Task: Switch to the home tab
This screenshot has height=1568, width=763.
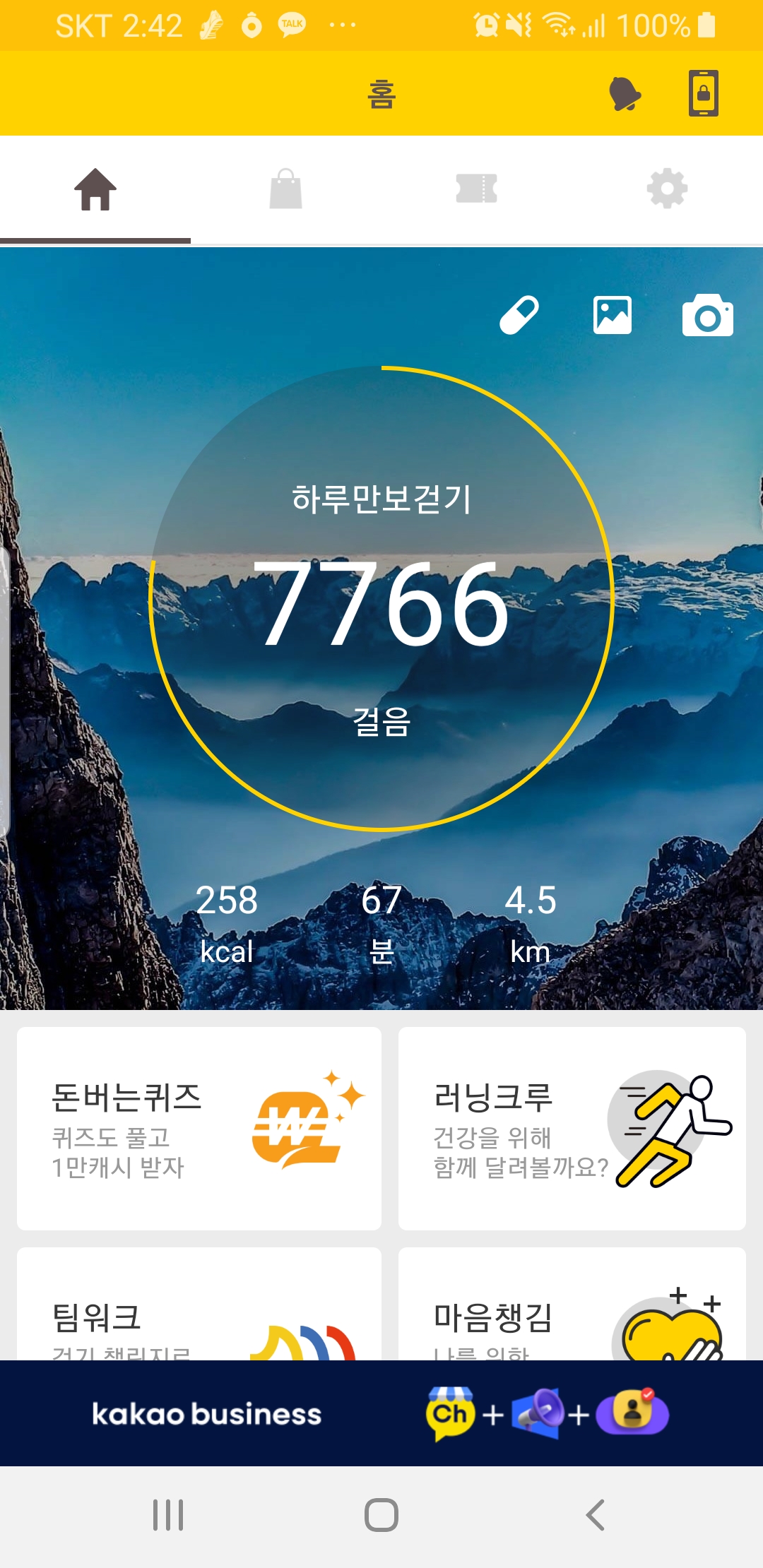Action: point(95,189)
